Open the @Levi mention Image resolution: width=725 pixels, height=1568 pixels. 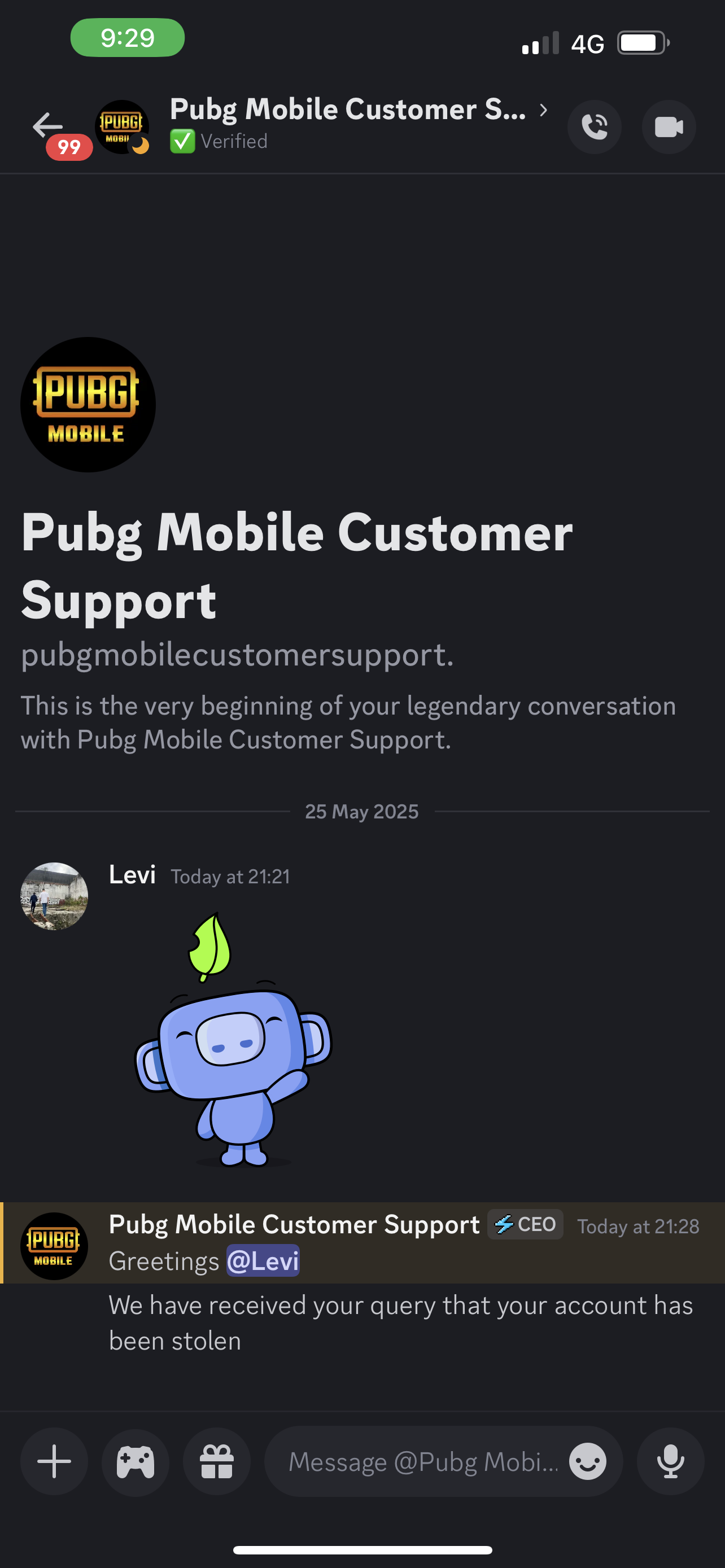coord(263,1261)
